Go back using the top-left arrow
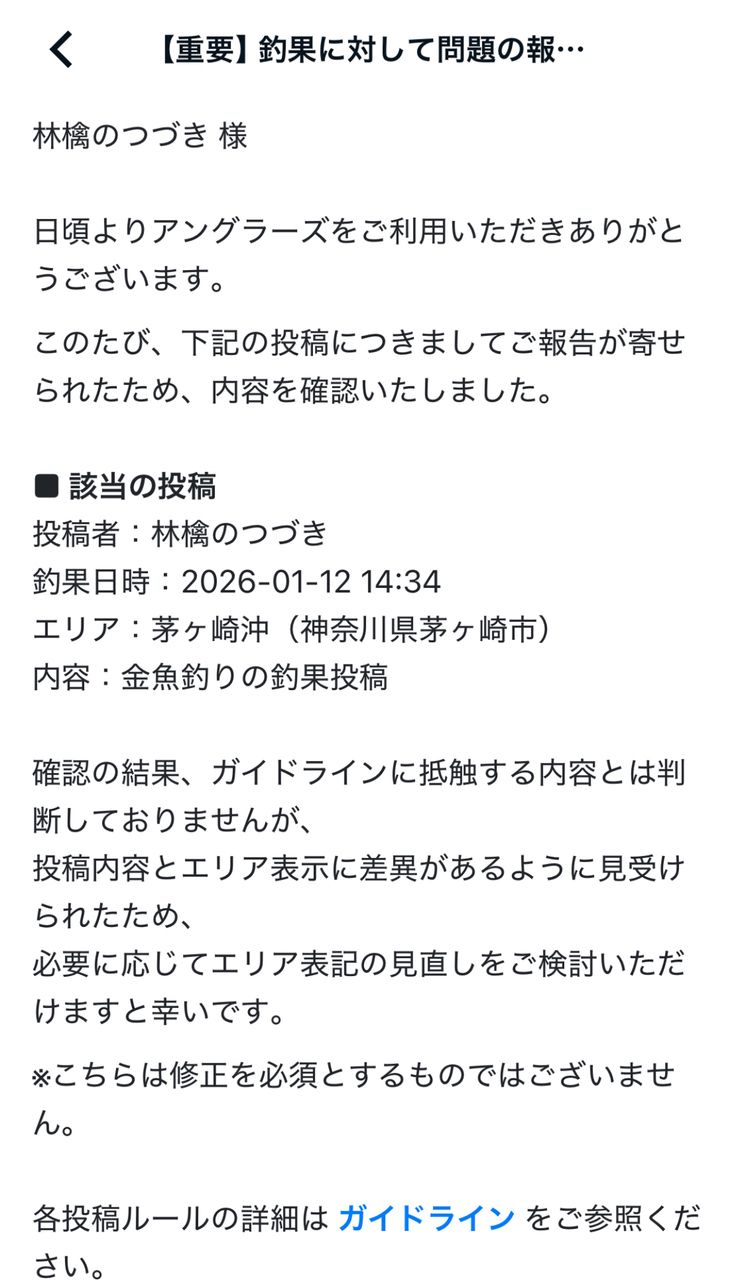This screenshot has width=746, height=1280. pos(62,49)
